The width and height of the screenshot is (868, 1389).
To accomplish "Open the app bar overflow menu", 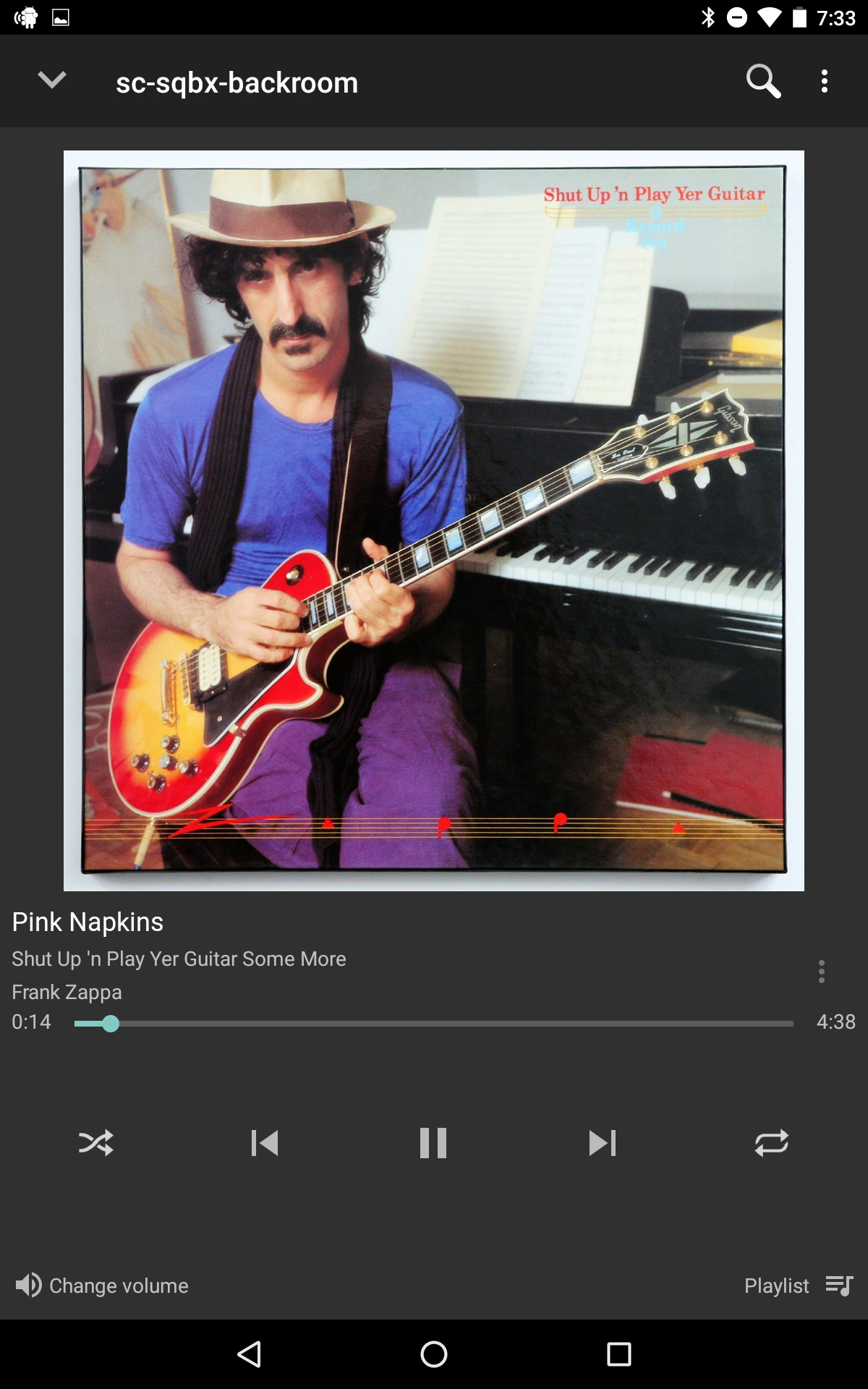I will 824,81.
